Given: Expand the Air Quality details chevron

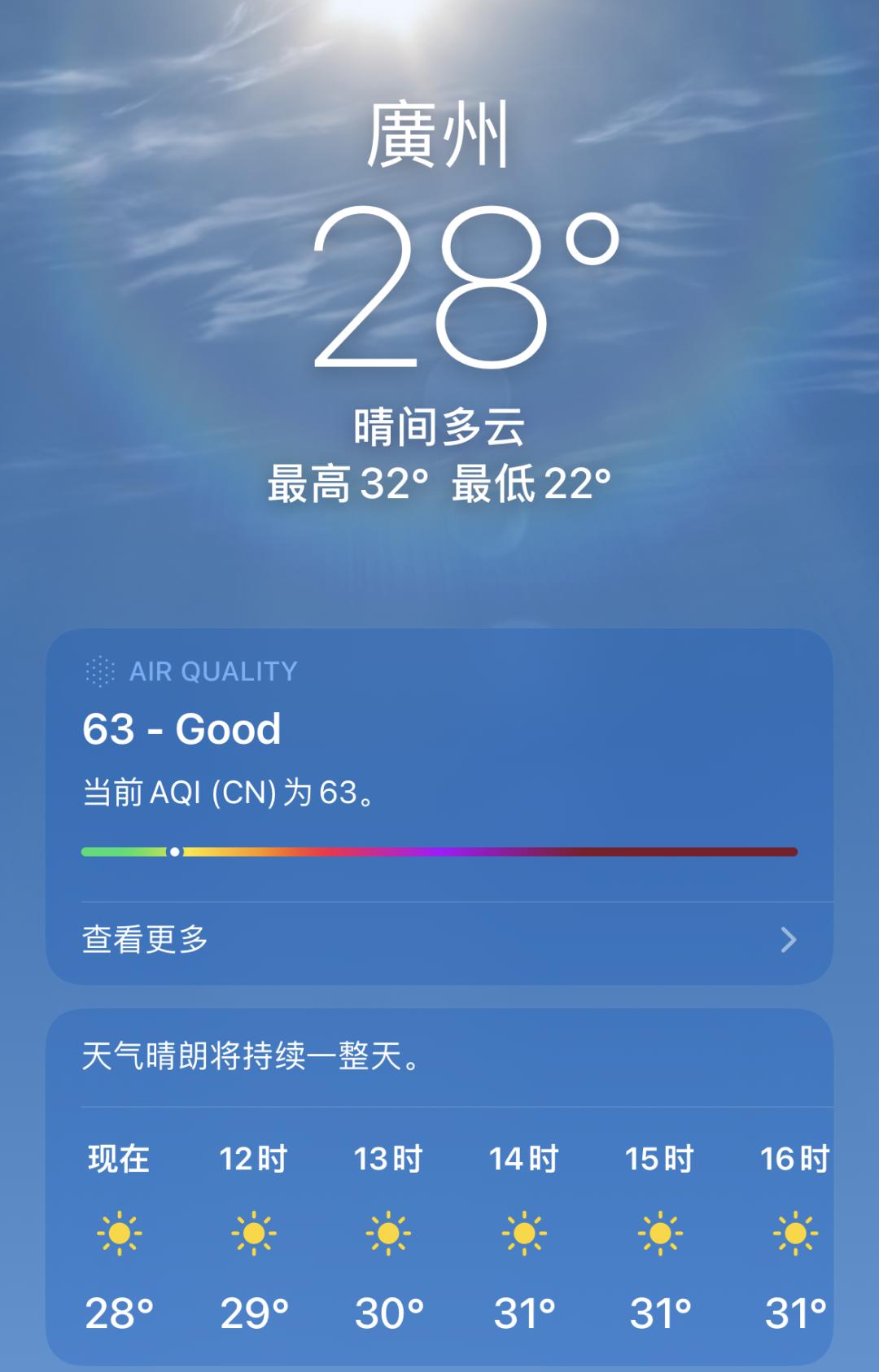Looking at the screenshot, I should (x=786, y=941).
